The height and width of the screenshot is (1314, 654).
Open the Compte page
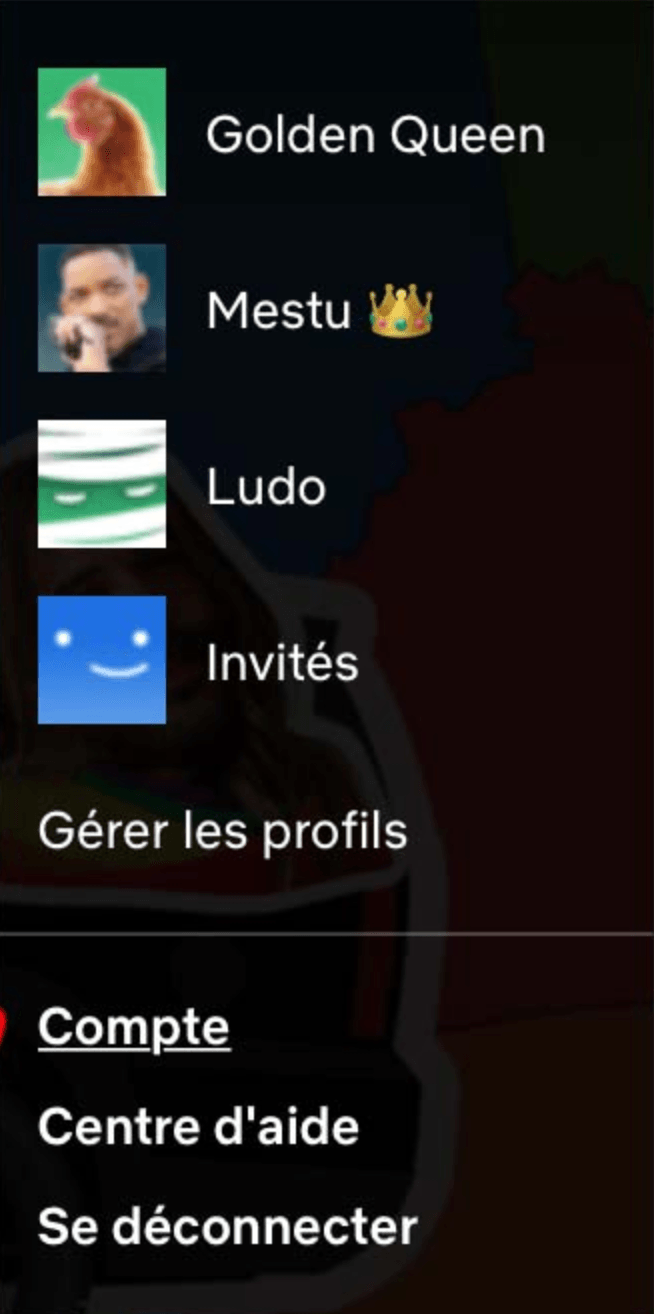[134, 1027]
